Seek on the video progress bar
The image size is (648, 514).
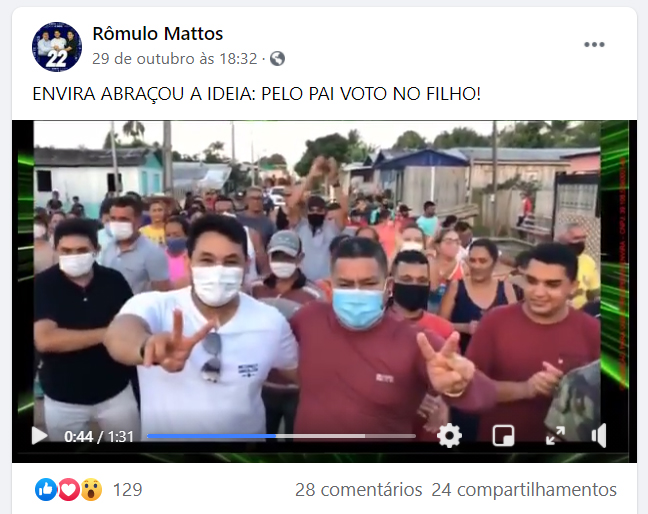tap(281, 436)
